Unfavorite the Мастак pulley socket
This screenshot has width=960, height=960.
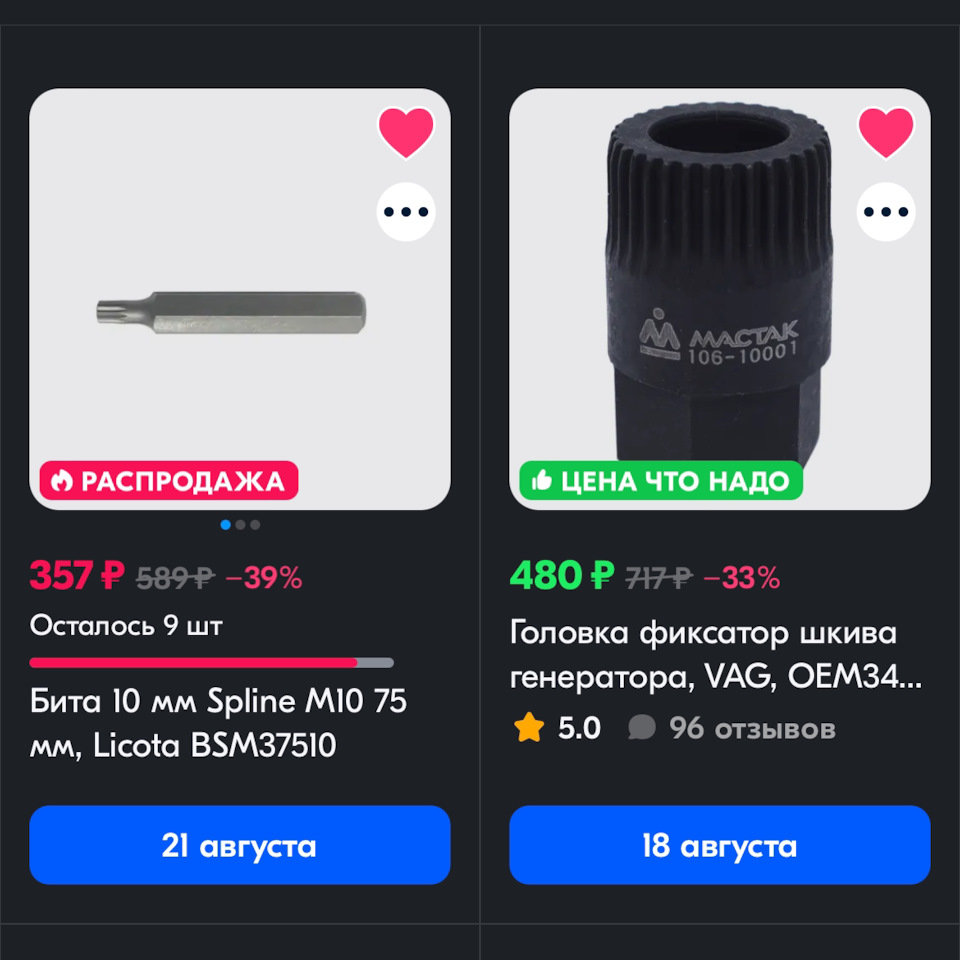point(886,131)
